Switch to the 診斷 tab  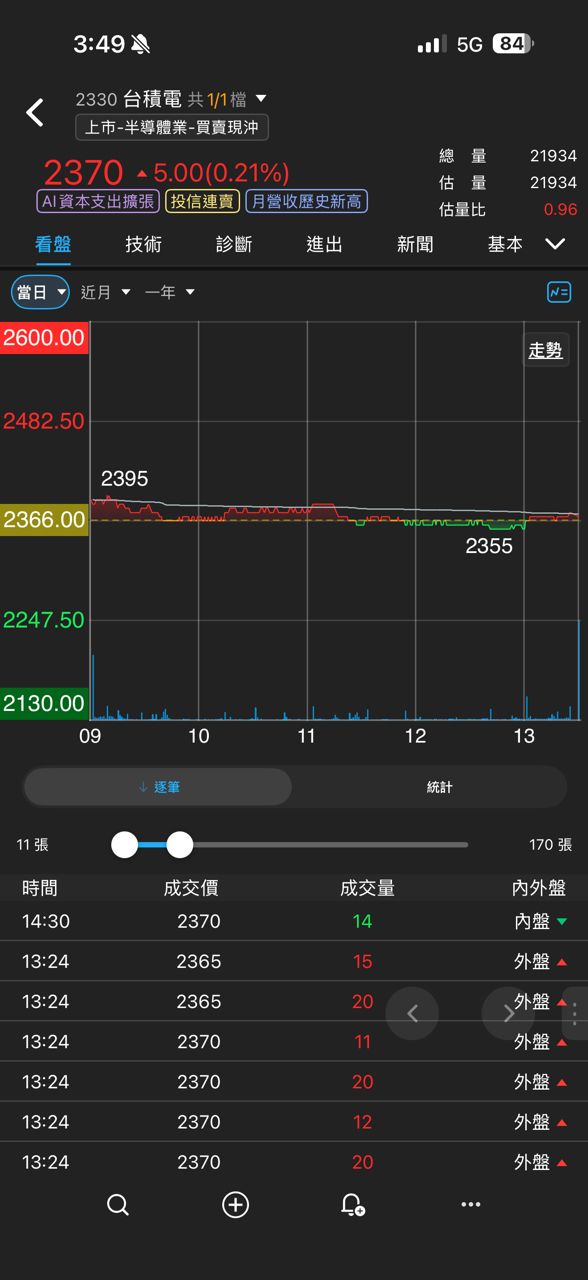click(234, 244)
